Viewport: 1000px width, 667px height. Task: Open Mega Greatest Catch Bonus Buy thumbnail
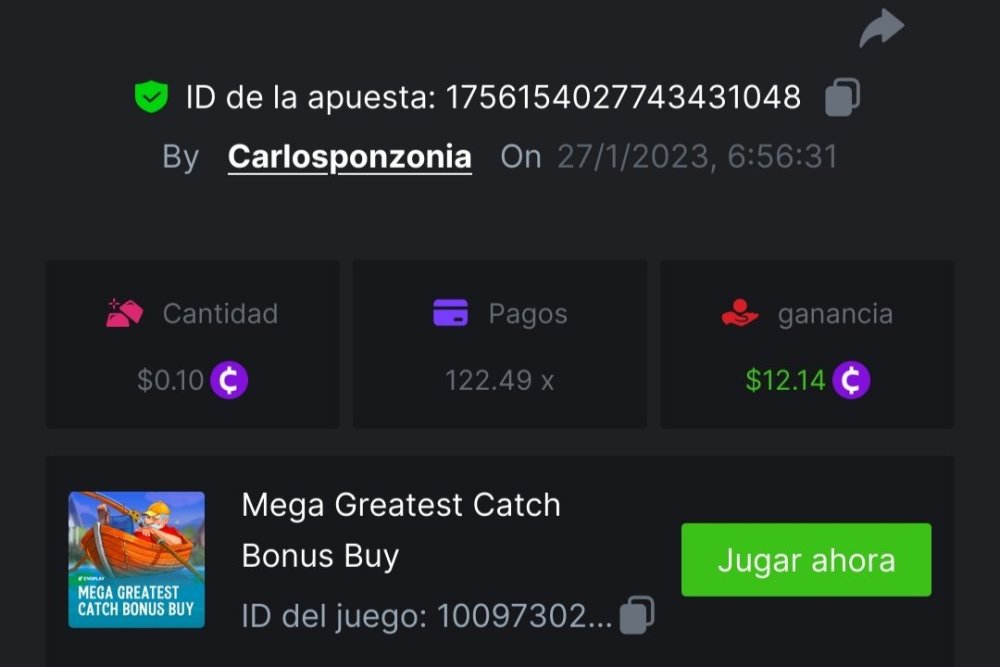[x=136, y=560]
